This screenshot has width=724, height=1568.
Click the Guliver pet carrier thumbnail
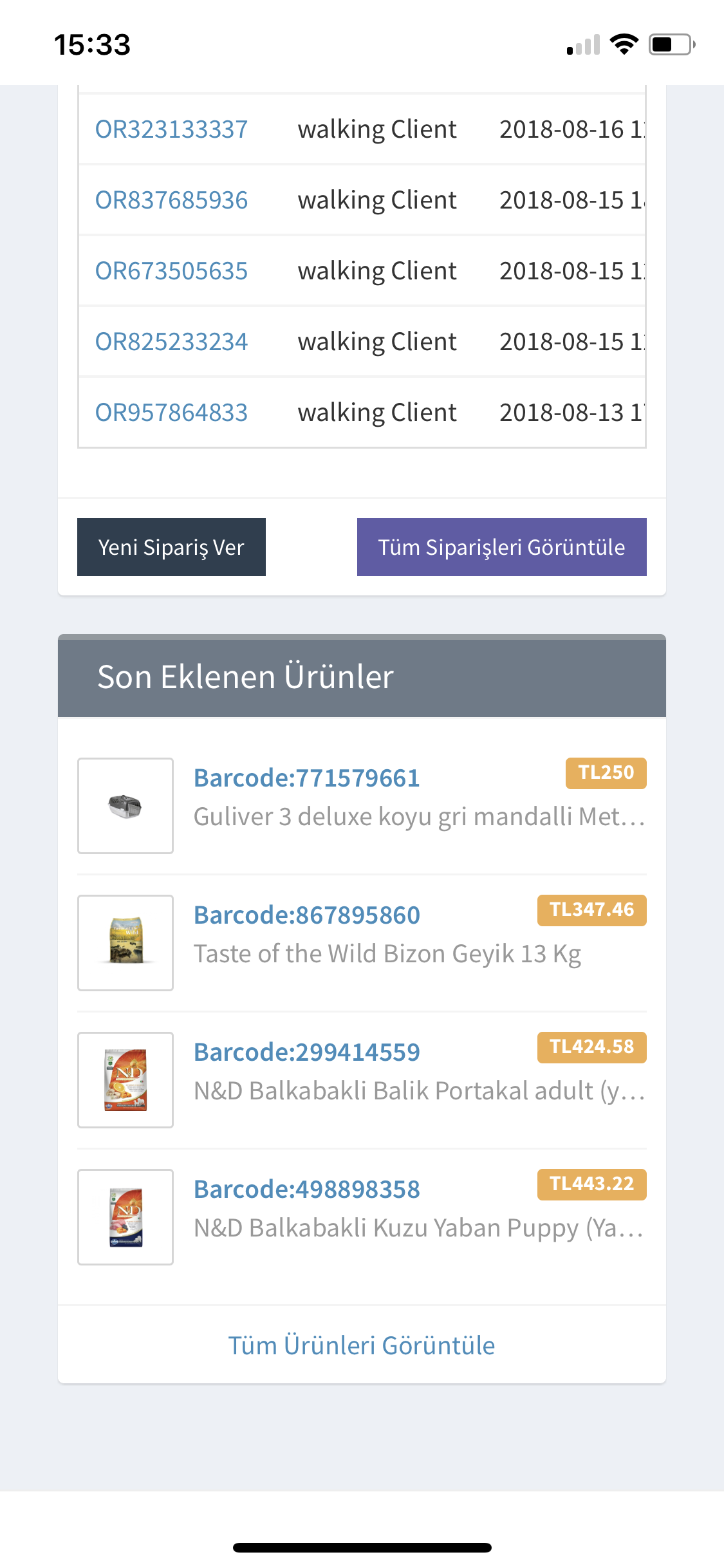click(125, 805)
